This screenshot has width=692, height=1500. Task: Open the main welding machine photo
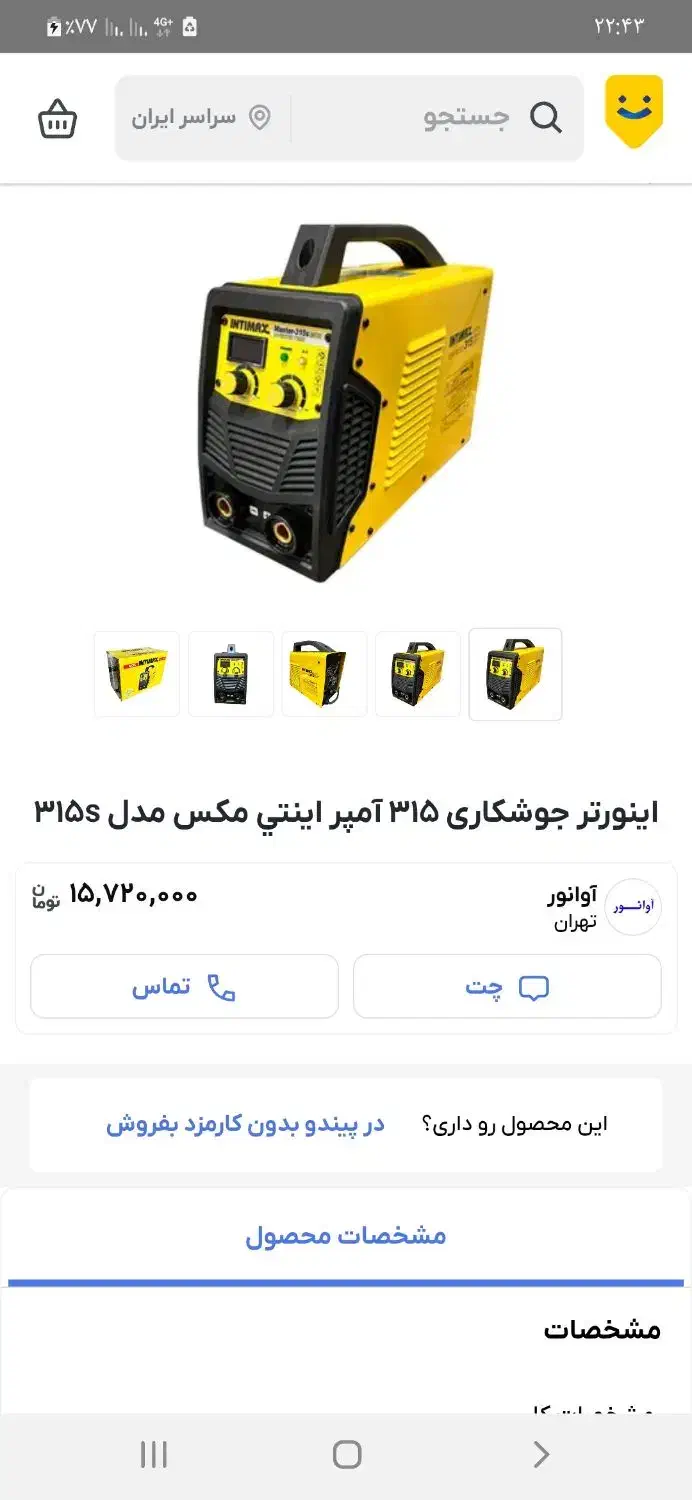(346, 404)
